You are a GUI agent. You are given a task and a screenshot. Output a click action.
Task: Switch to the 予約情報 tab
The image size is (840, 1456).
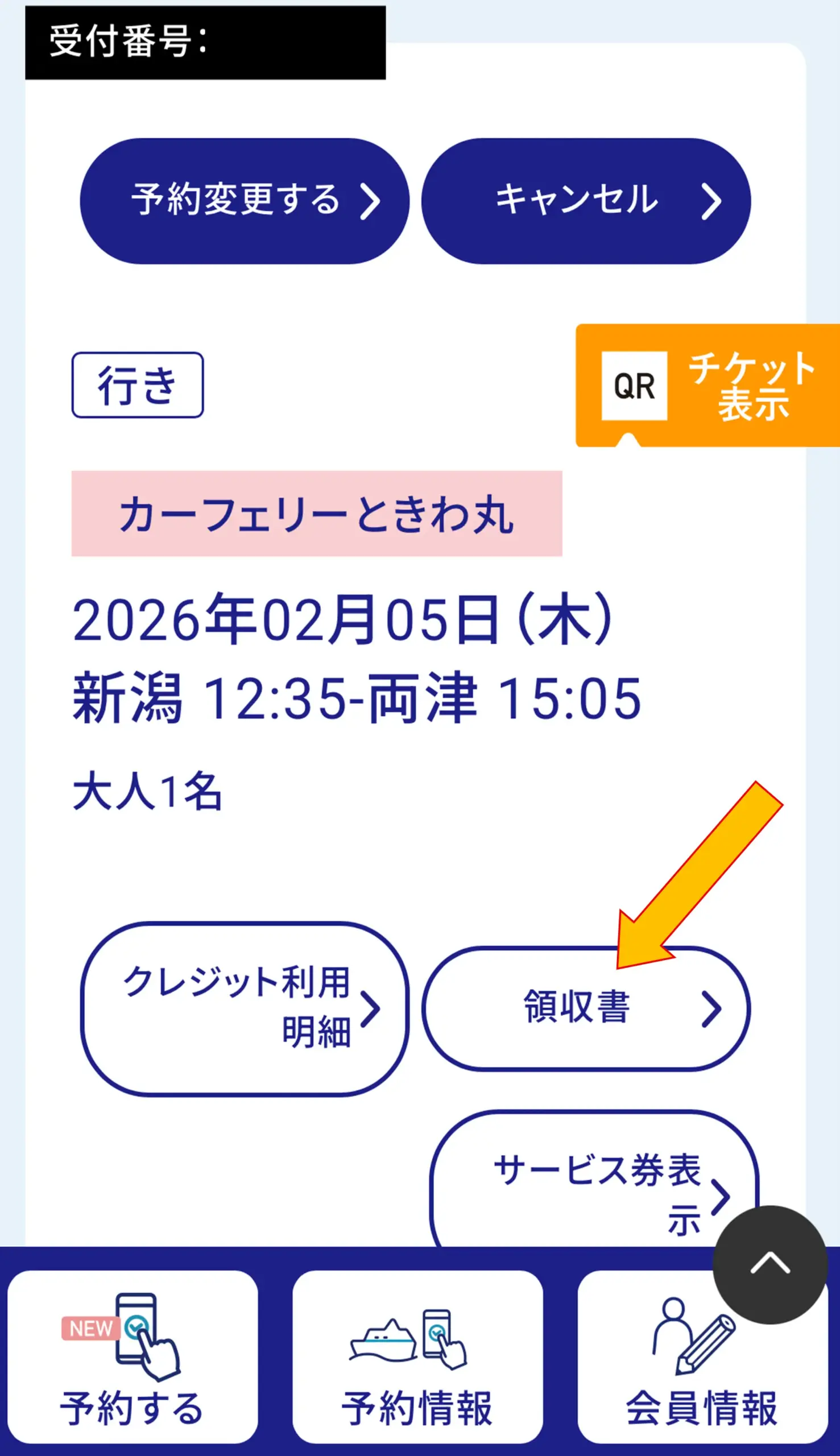(x=417, y=1357)
